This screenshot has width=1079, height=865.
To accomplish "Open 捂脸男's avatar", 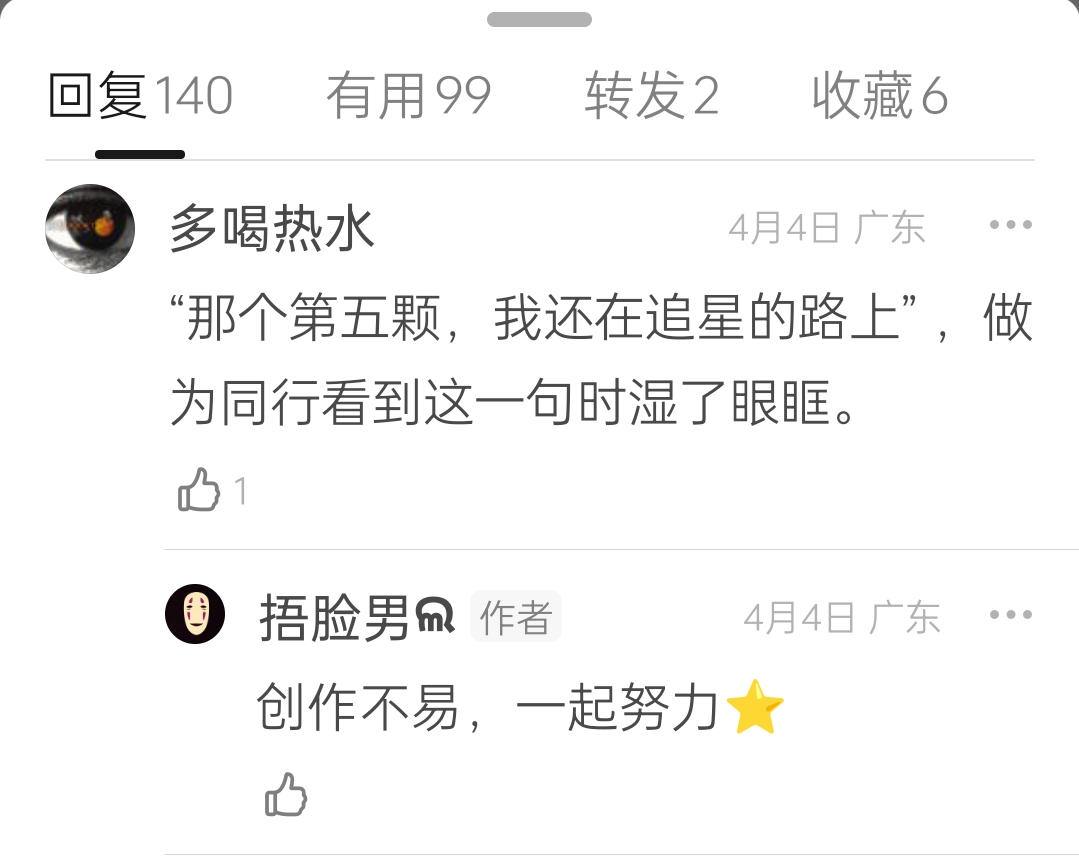I will click(x=195, y=614).
